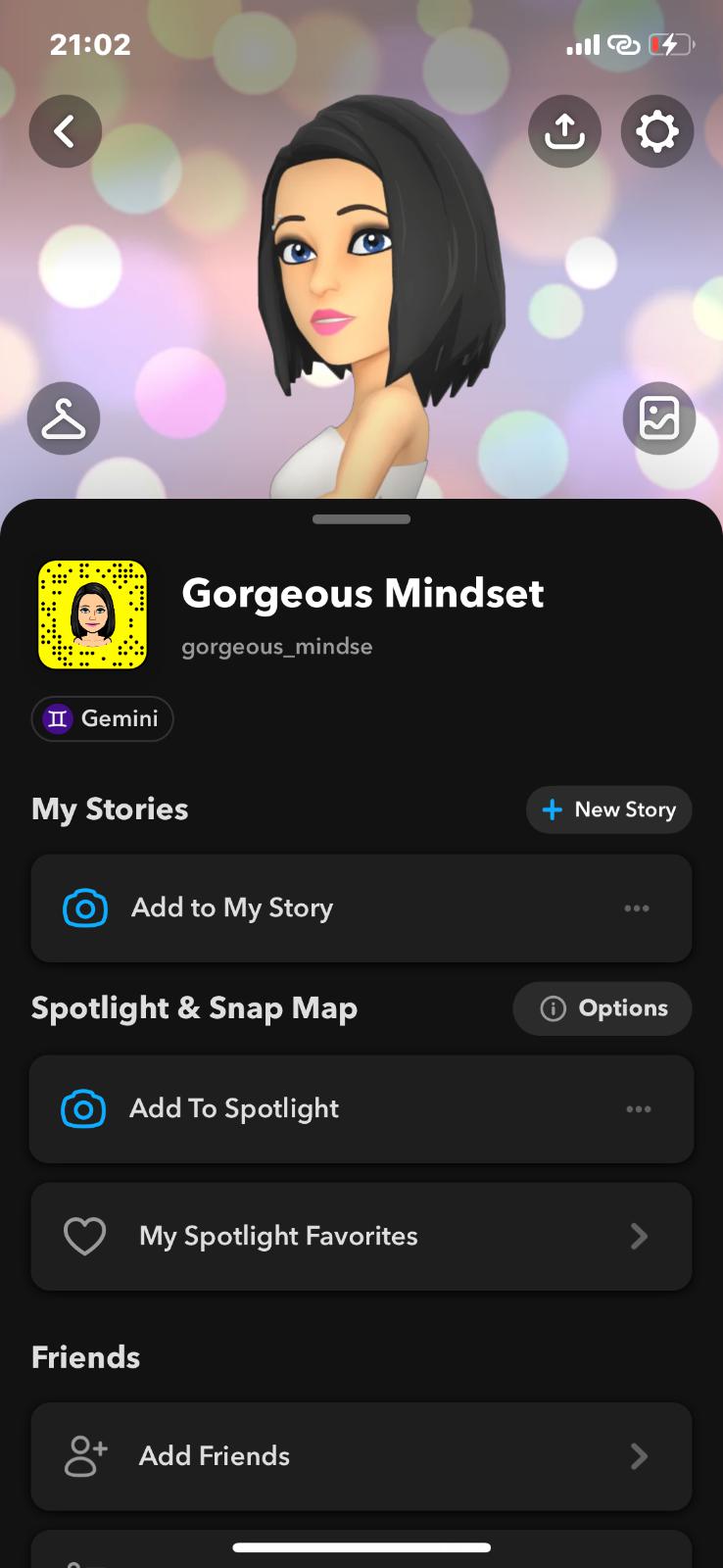Open My Spotlight Favorites
This screenshot has height=1568, width=723.
[x=361, y=1237]
